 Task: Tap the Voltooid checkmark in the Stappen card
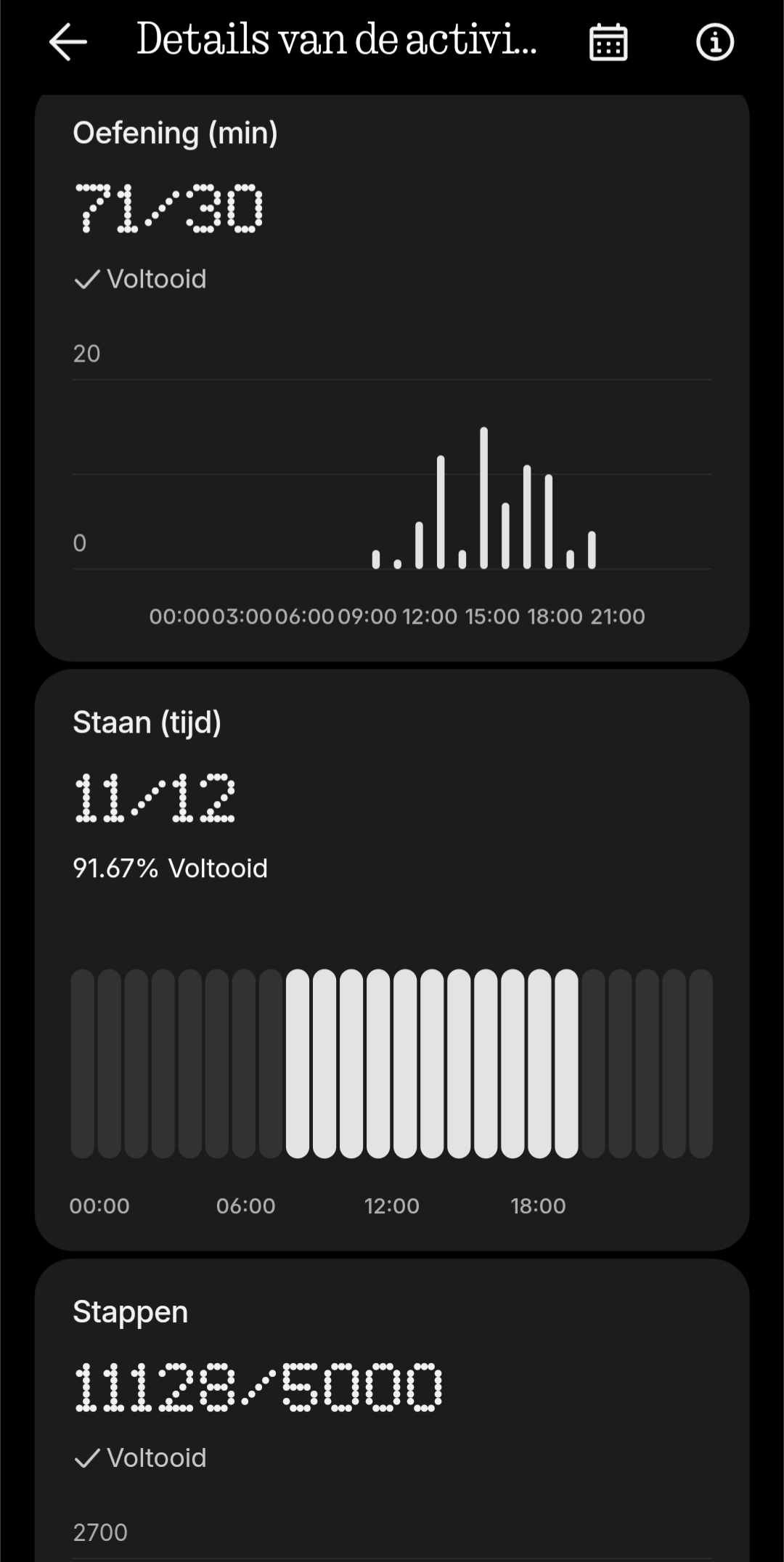coord(86,1457)
